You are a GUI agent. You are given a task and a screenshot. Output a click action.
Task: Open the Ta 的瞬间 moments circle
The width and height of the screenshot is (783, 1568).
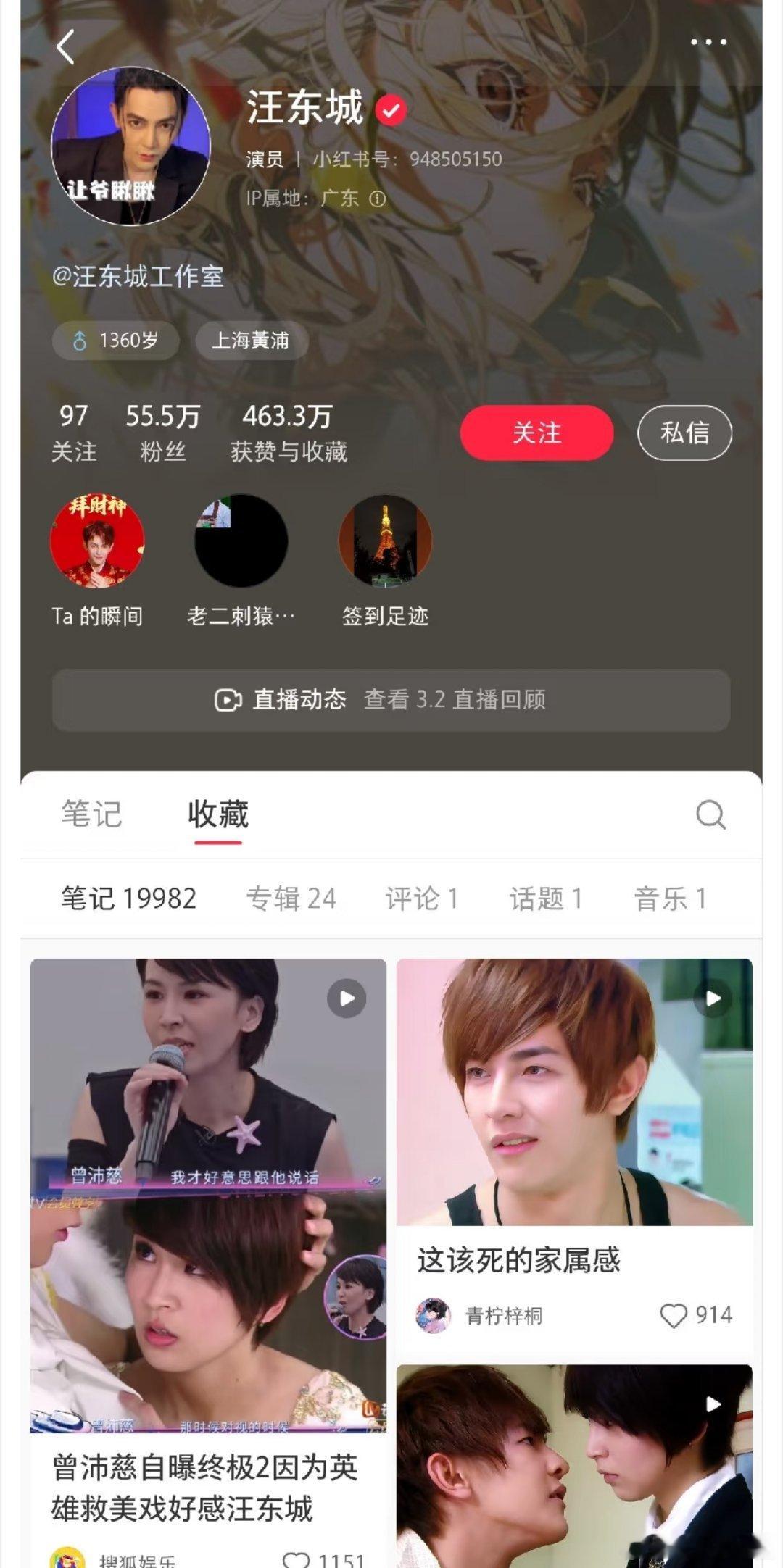[x=96, y=541]
